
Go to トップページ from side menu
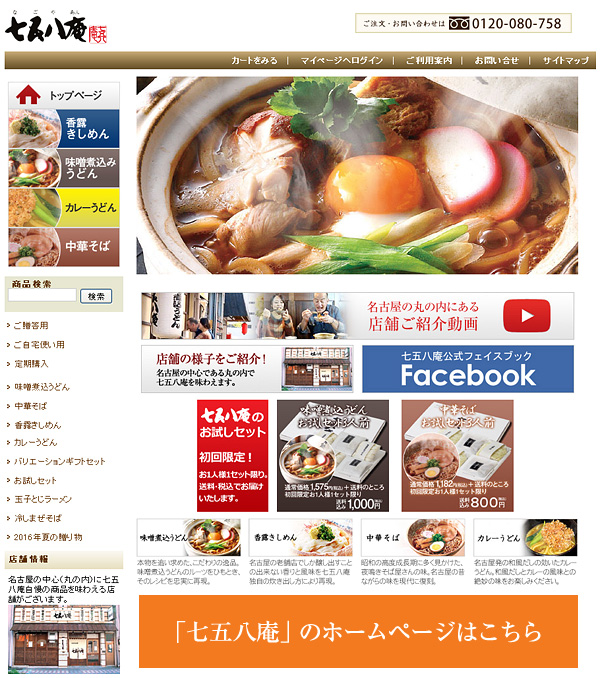click(64, 95)
